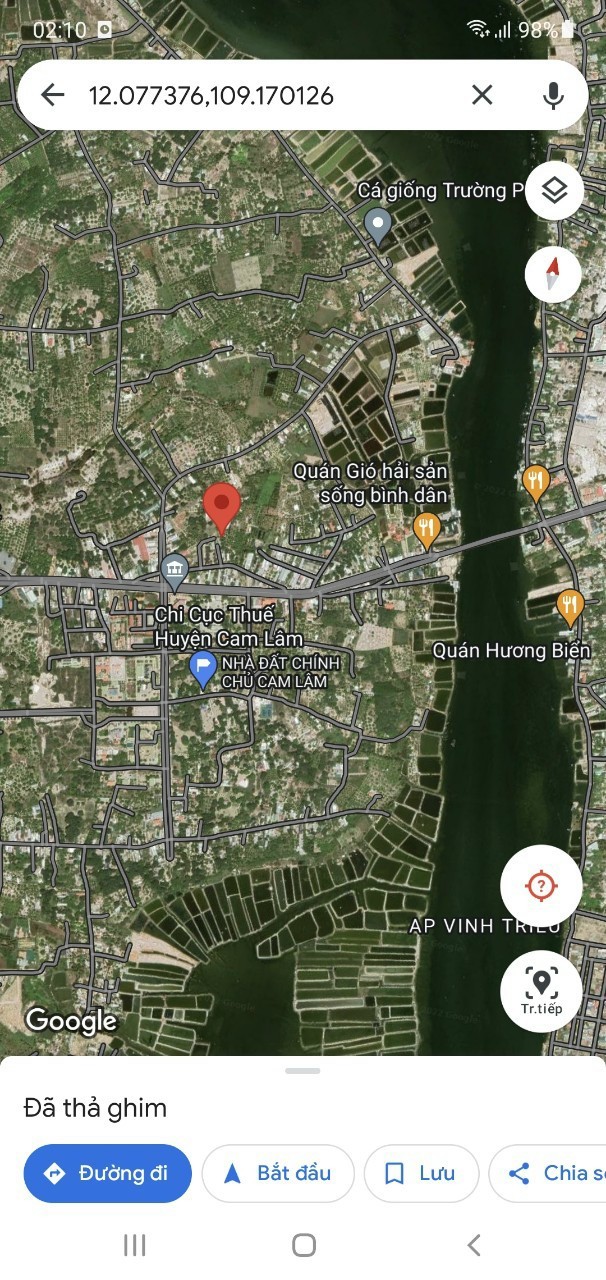Open the map layers selector
Image resolution: width=606 pixels, height=1280 pixels.
coord(553,190)
